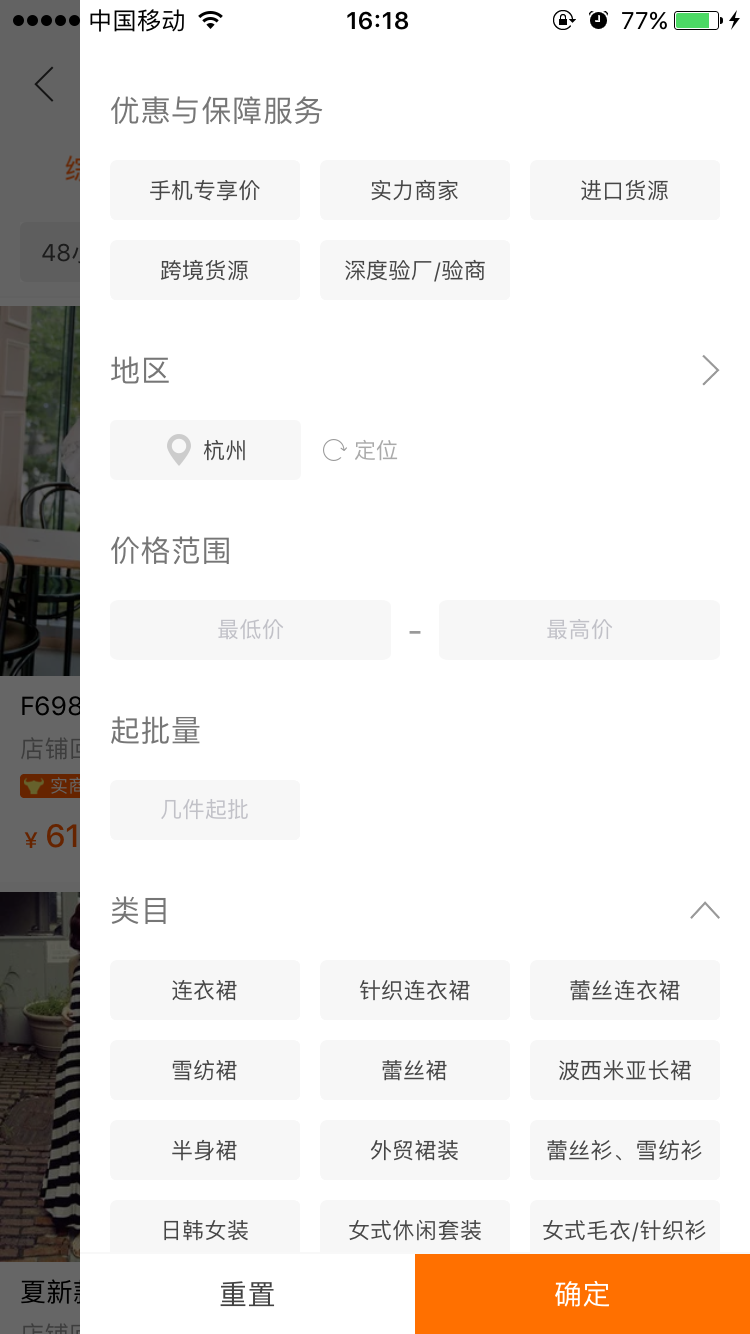
Task: Pick the 波西米亚长裙 category chip
Action: tap(625, 1070)
